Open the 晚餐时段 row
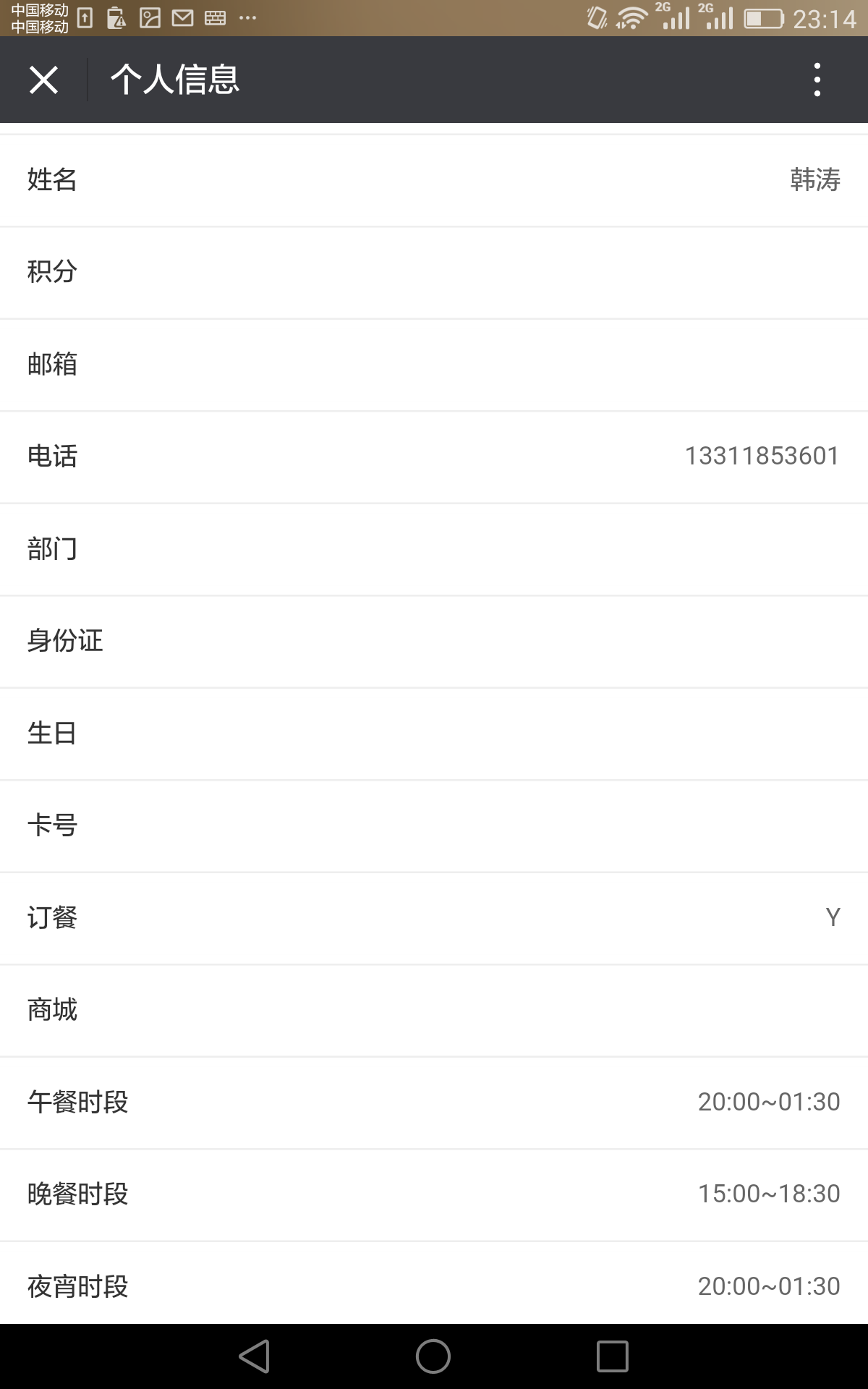Viewport: 868px width, 1389px height. tap(434, 1195)
